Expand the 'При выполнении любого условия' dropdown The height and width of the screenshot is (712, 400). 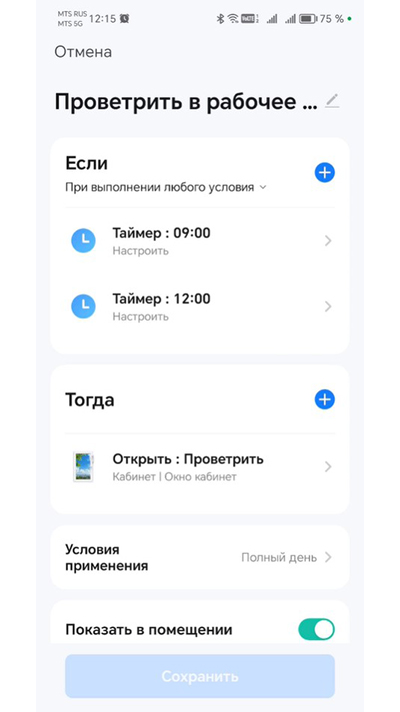(x=166, y=187)
